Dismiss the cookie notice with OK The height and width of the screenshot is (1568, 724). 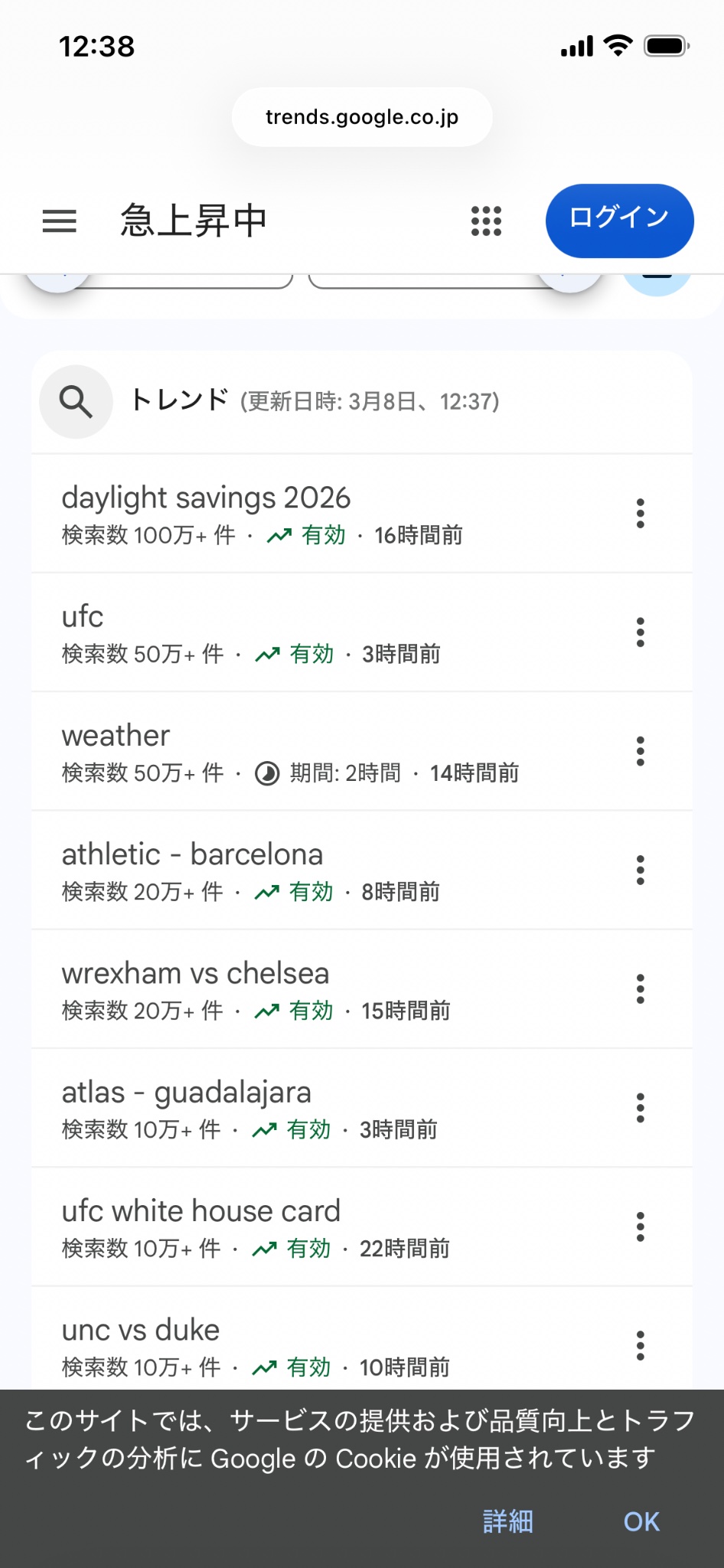641,1521
